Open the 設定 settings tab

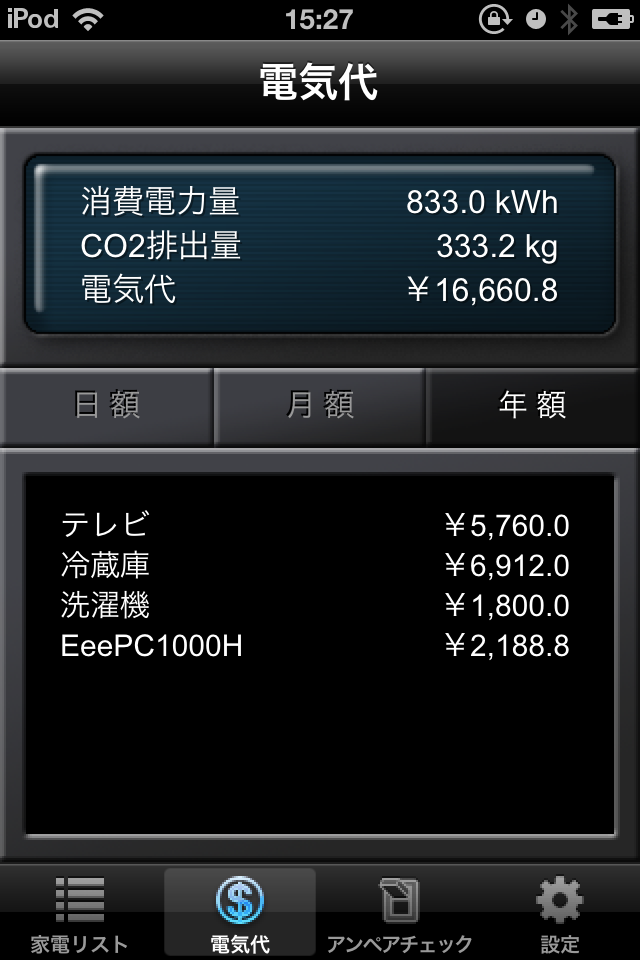[559, 913]
